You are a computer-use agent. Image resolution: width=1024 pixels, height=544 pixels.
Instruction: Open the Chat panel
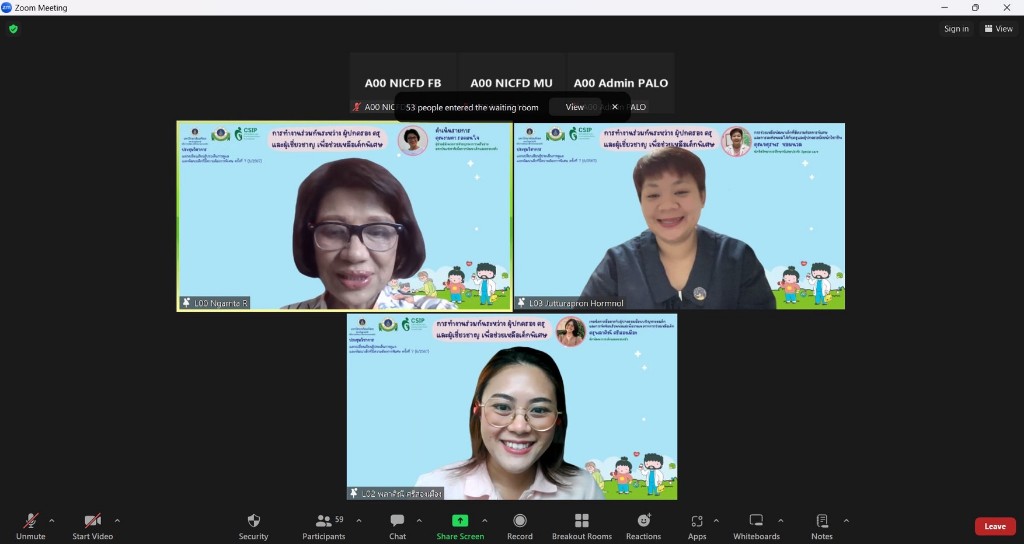tap(397, 525)
